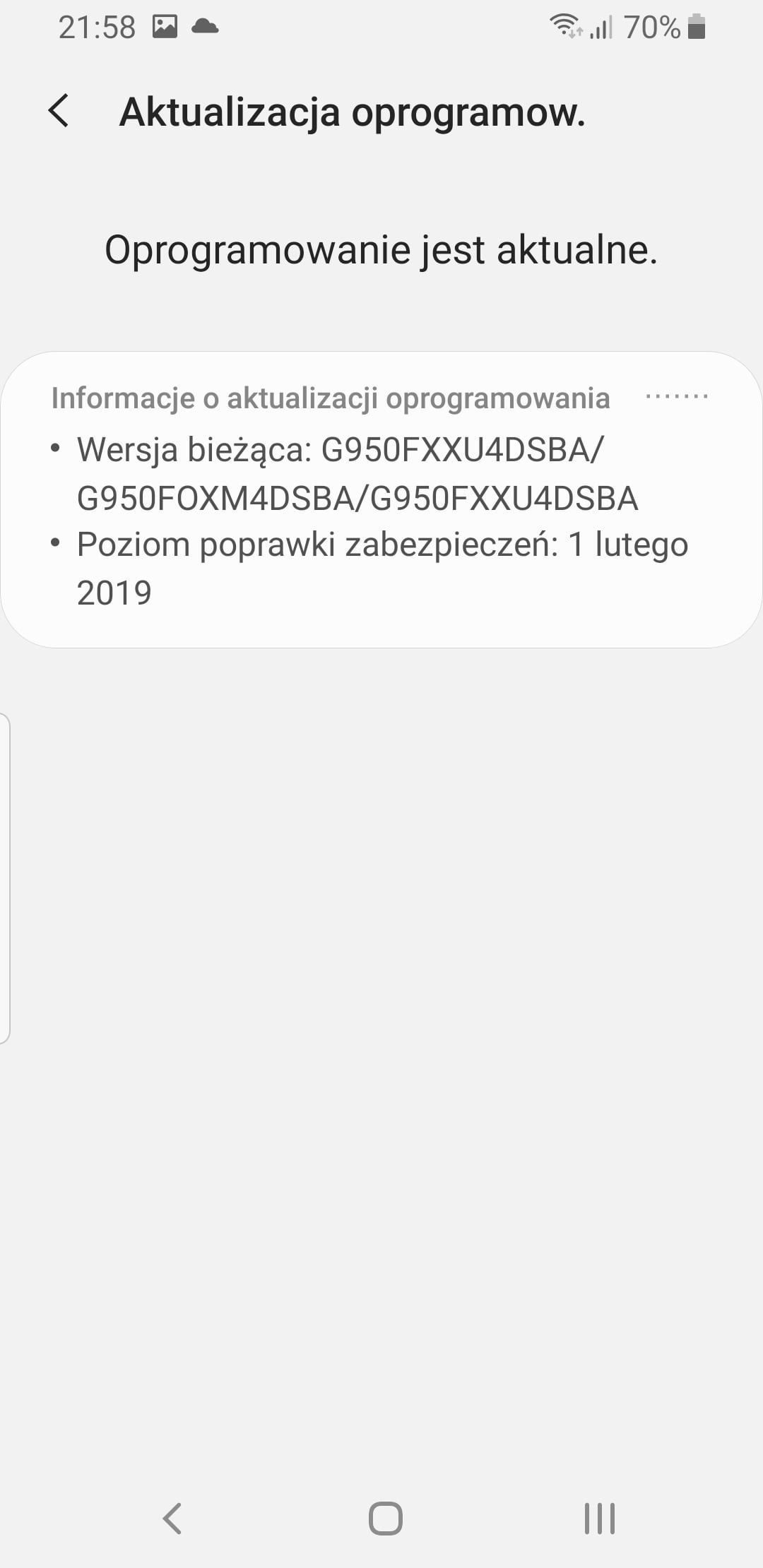763x1568 pixels.
Task: Go back from Aktualizacja oprogramow. screen
Action: 59,112
